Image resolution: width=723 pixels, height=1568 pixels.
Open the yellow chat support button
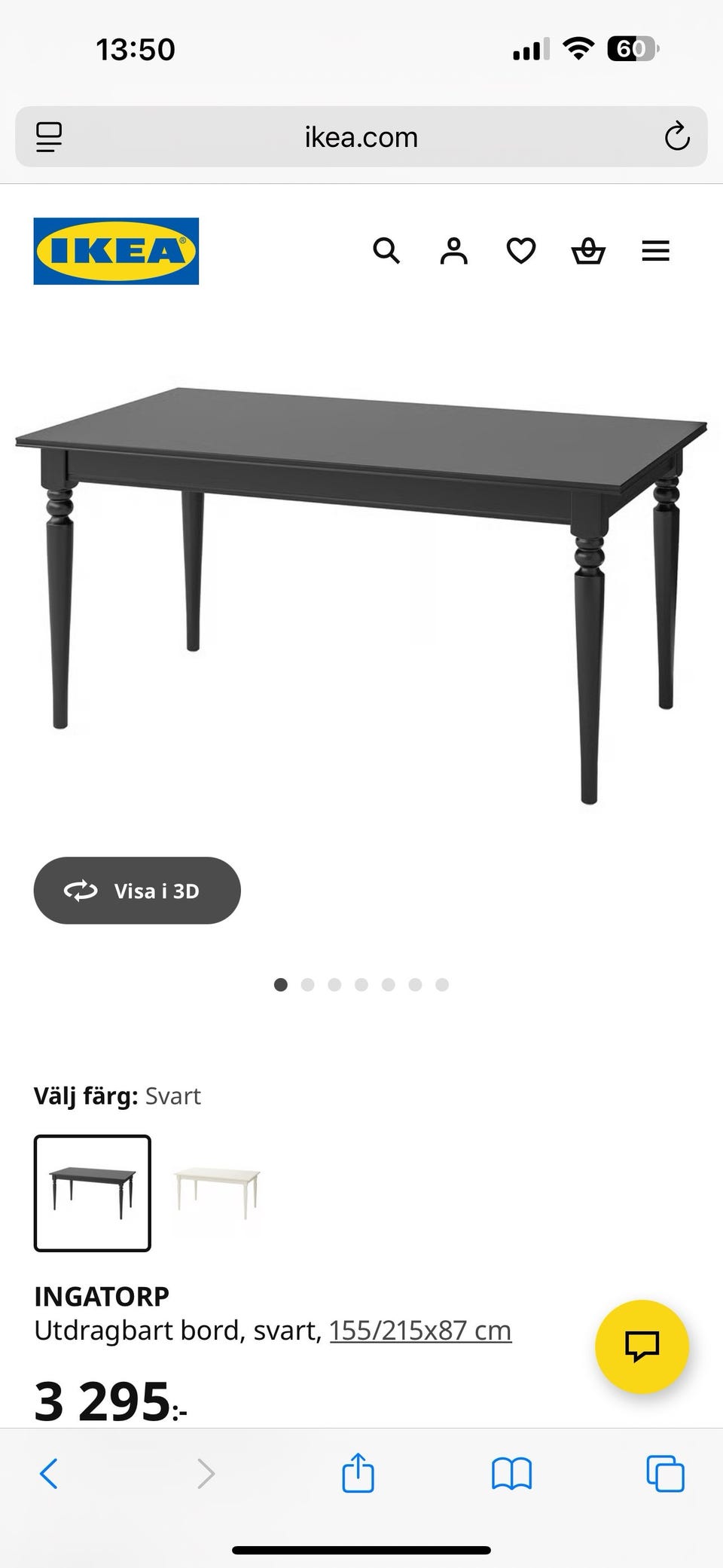642,1346
